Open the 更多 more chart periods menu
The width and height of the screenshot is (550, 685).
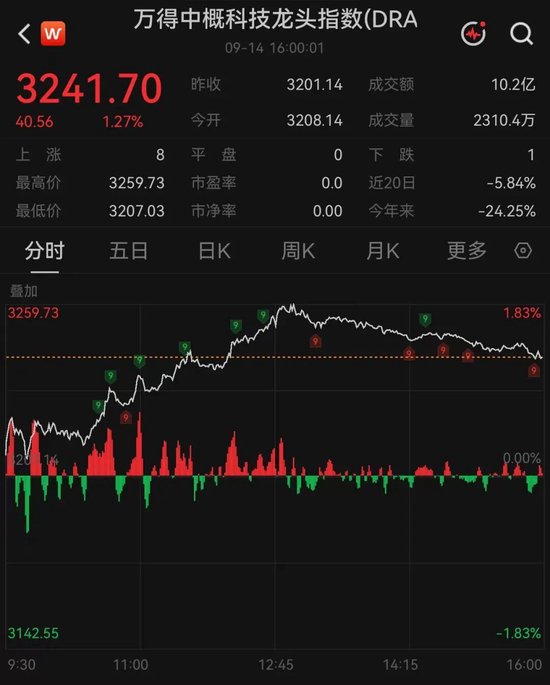click(467, 251)
